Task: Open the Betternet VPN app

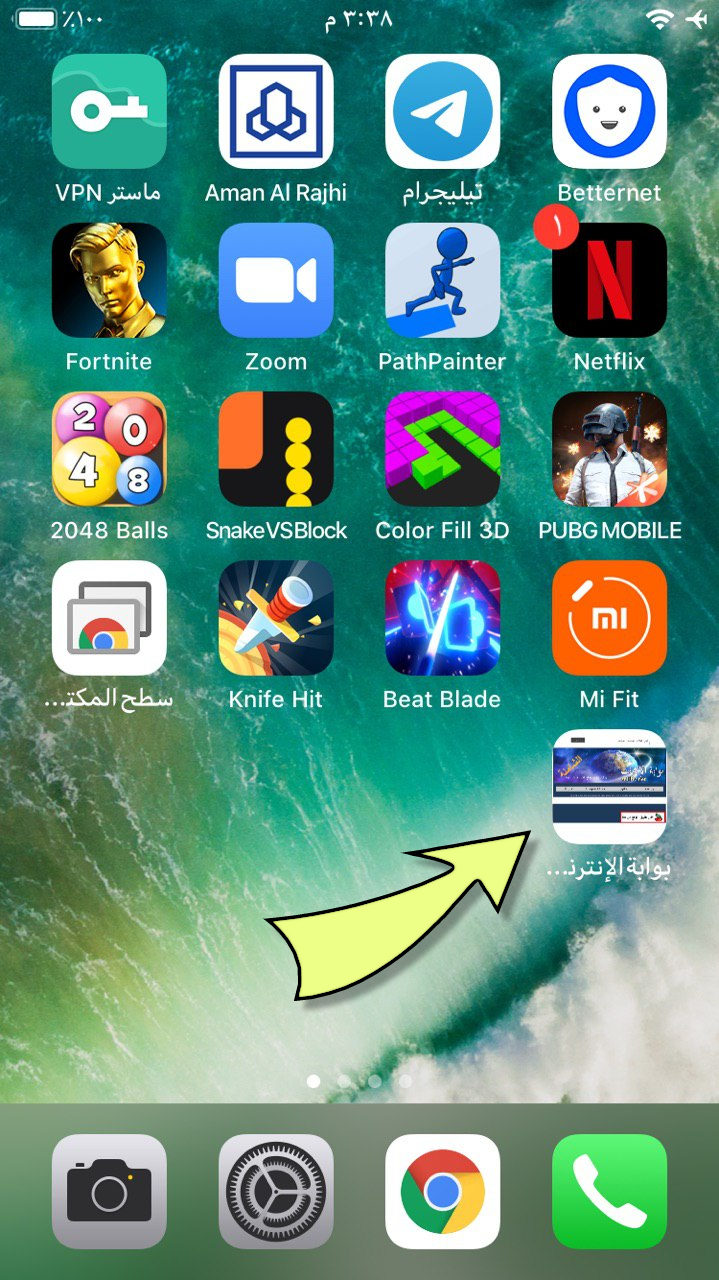Action: [609, 111]
